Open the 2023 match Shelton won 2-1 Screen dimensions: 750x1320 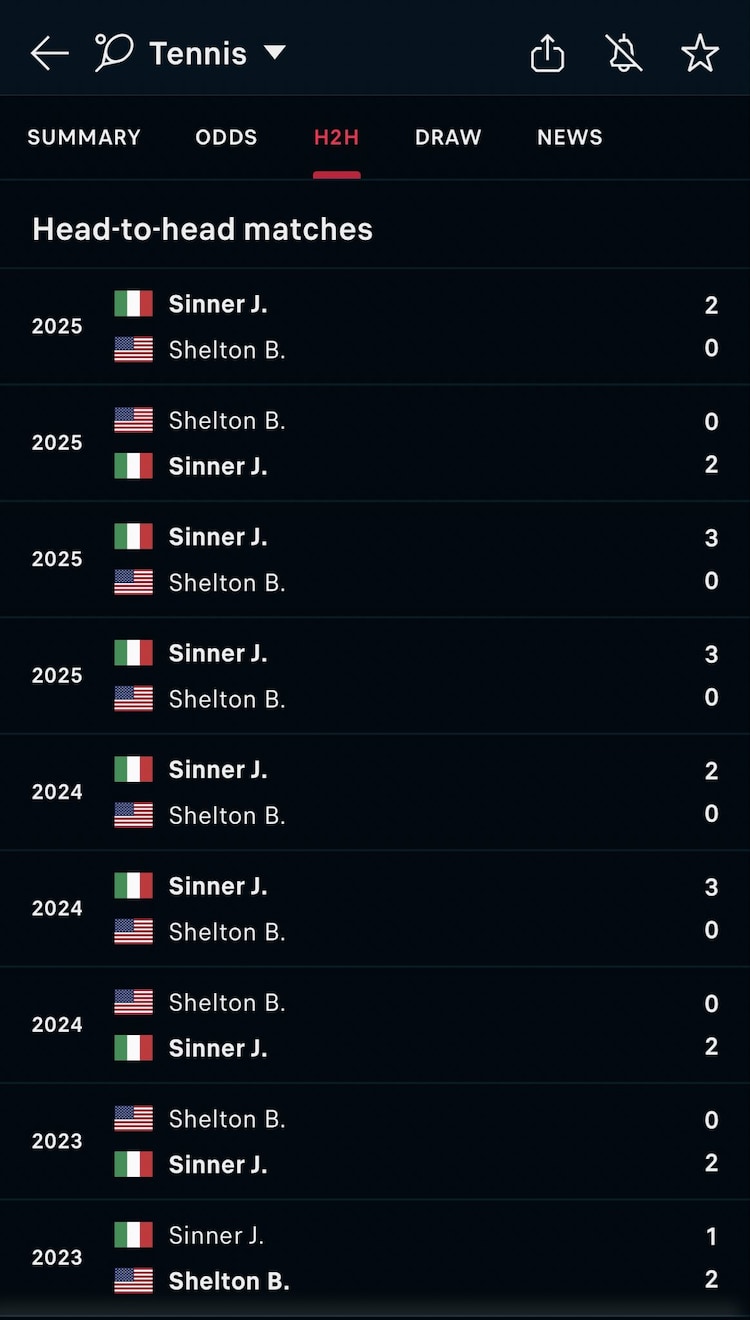tap(375, 1258)
